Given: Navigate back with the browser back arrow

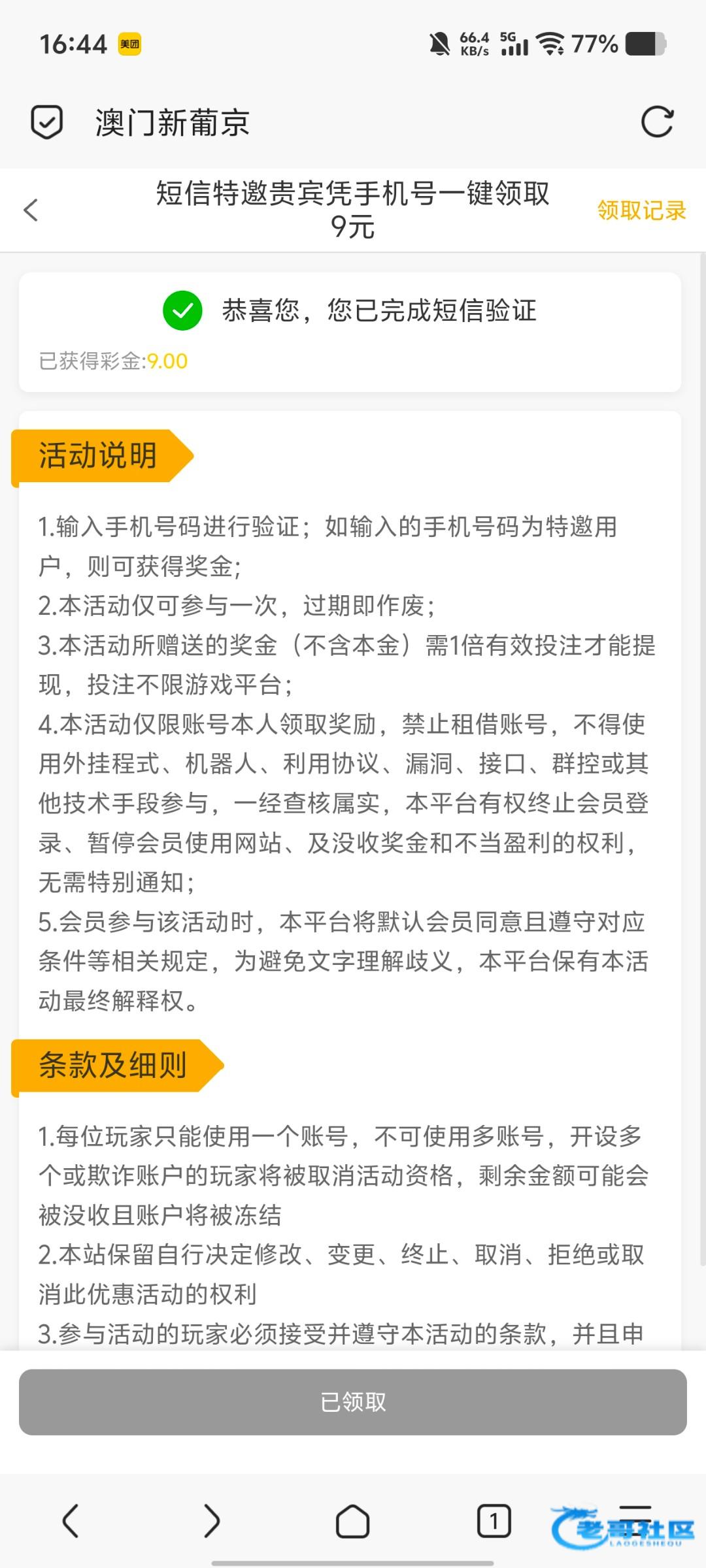Looking at the screenshot, I should 71,1521.
